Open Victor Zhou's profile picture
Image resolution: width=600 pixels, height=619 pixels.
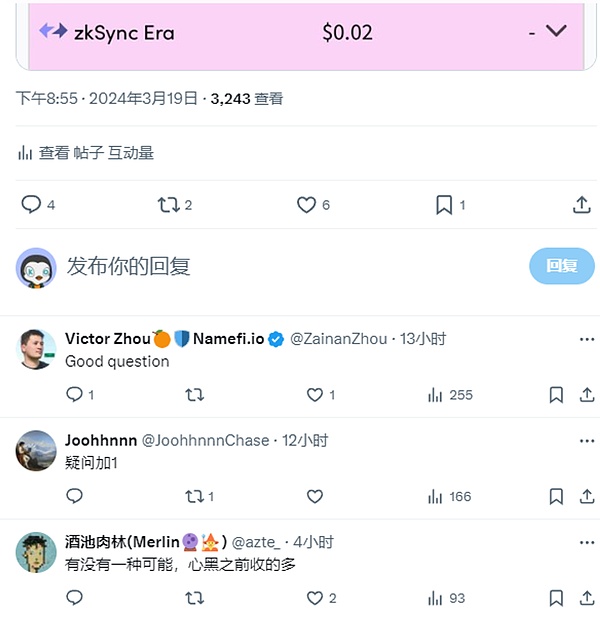pyautogui.click(x=36, y=349)
